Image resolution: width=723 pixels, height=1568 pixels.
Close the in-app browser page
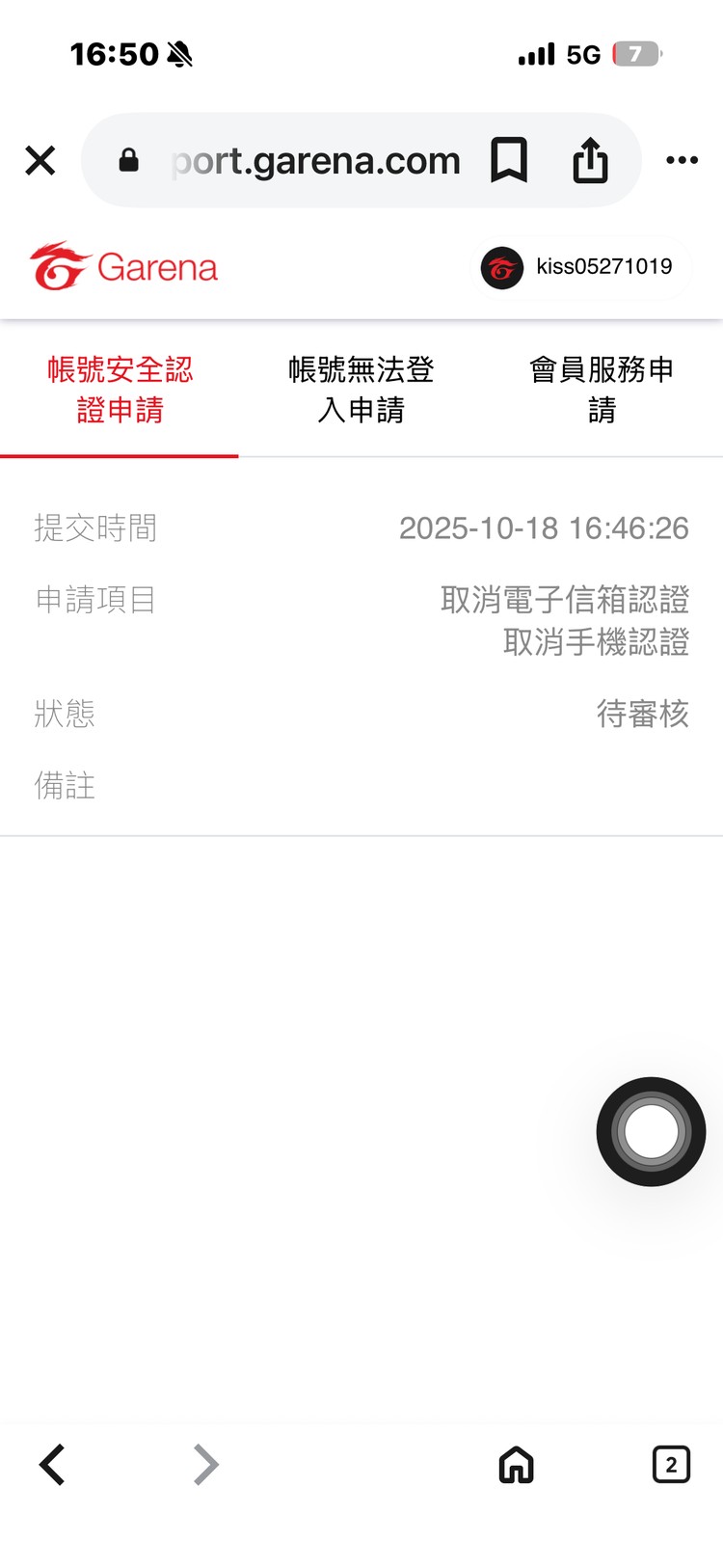coord(40,160)
